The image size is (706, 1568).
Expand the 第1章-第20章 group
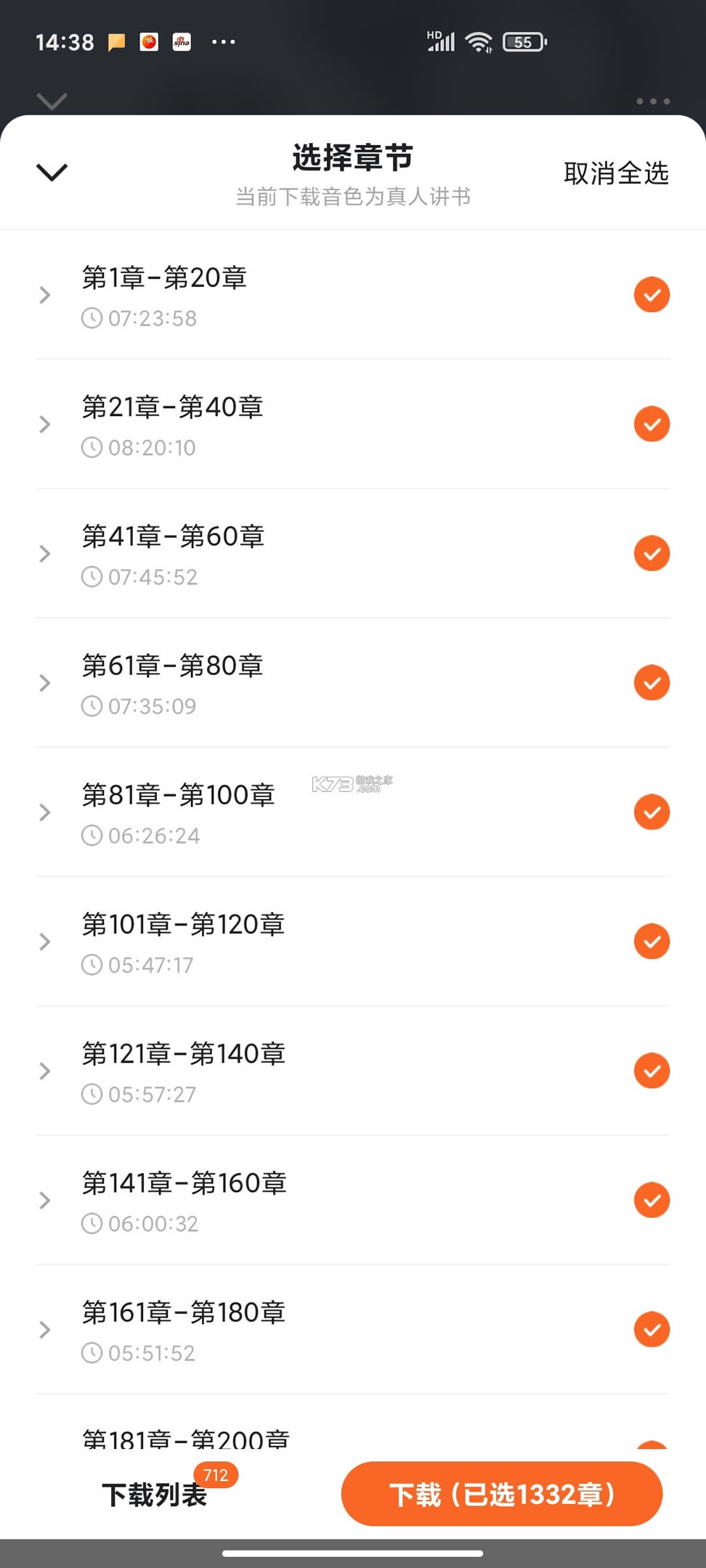click(x=45, y=295)
